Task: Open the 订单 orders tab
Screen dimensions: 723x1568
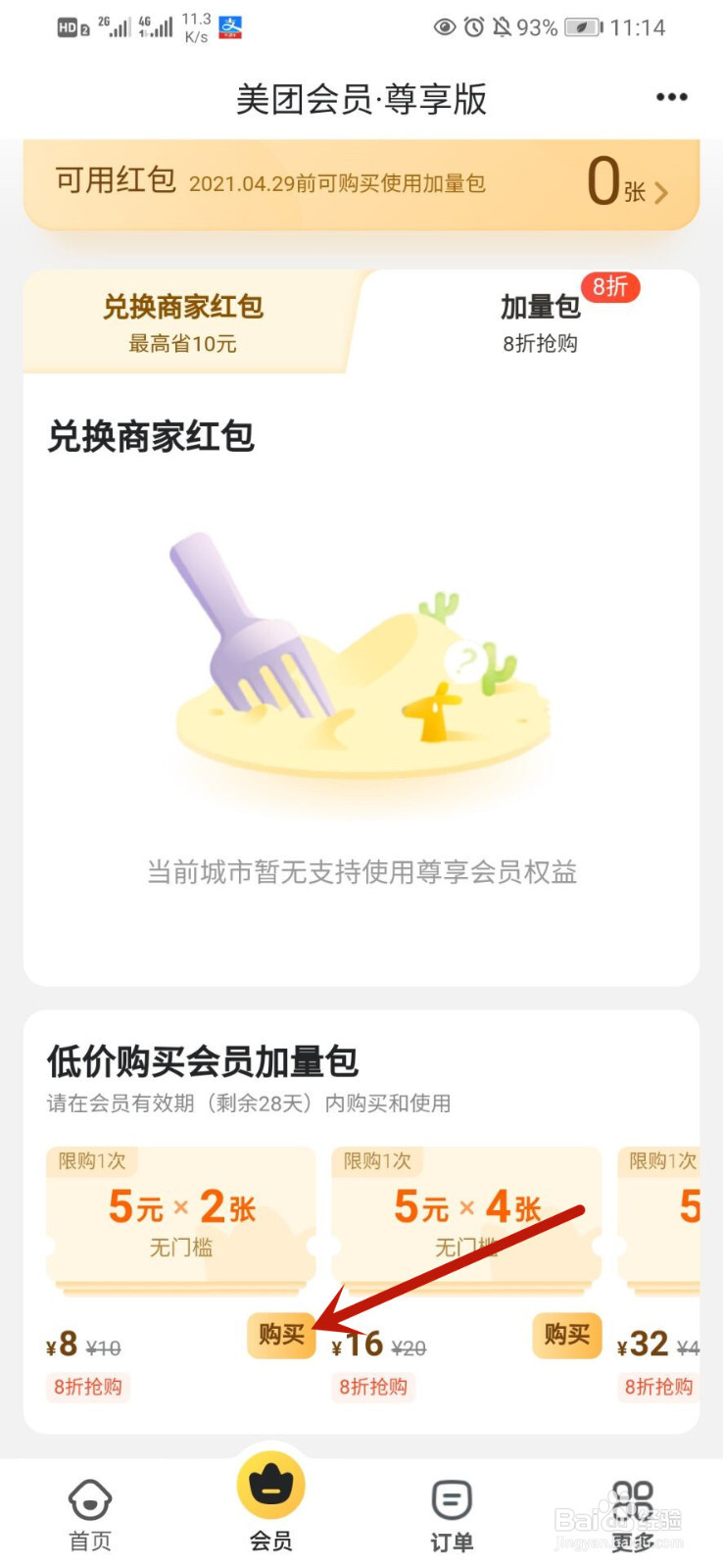Action: point(452,1515)
